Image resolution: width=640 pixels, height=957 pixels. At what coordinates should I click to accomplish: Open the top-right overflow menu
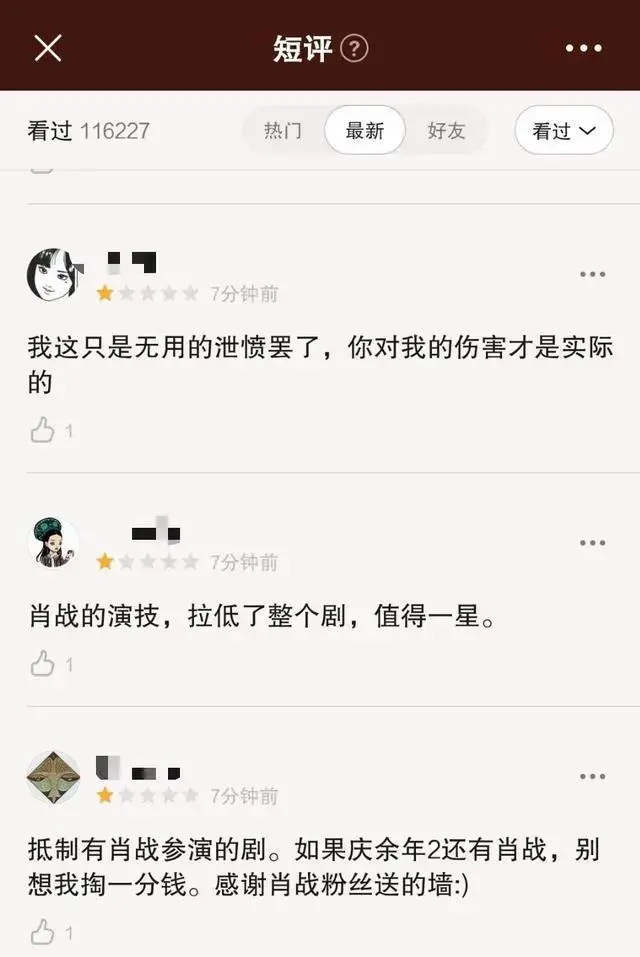coord(583,47)
